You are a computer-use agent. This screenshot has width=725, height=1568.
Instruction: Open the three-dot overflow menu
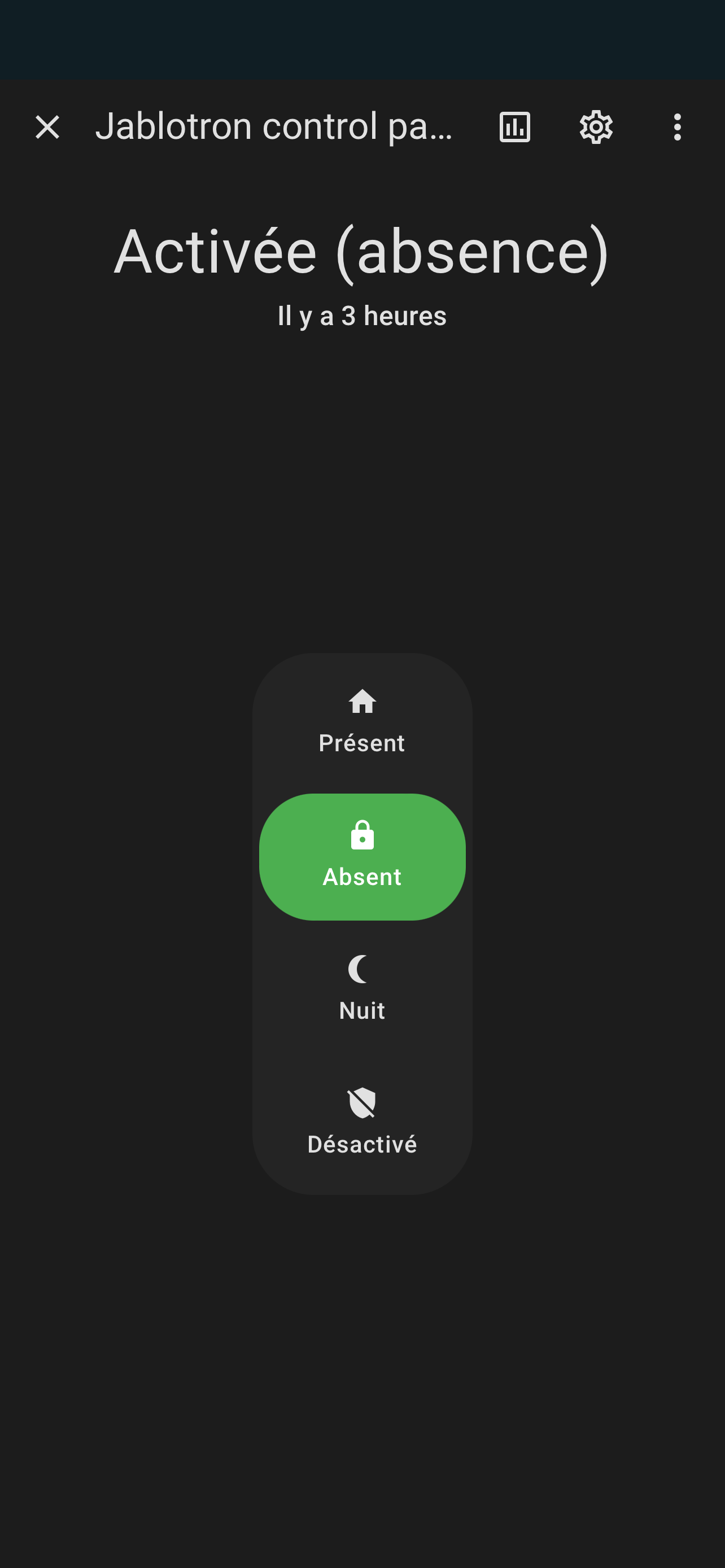click(678, 127)
